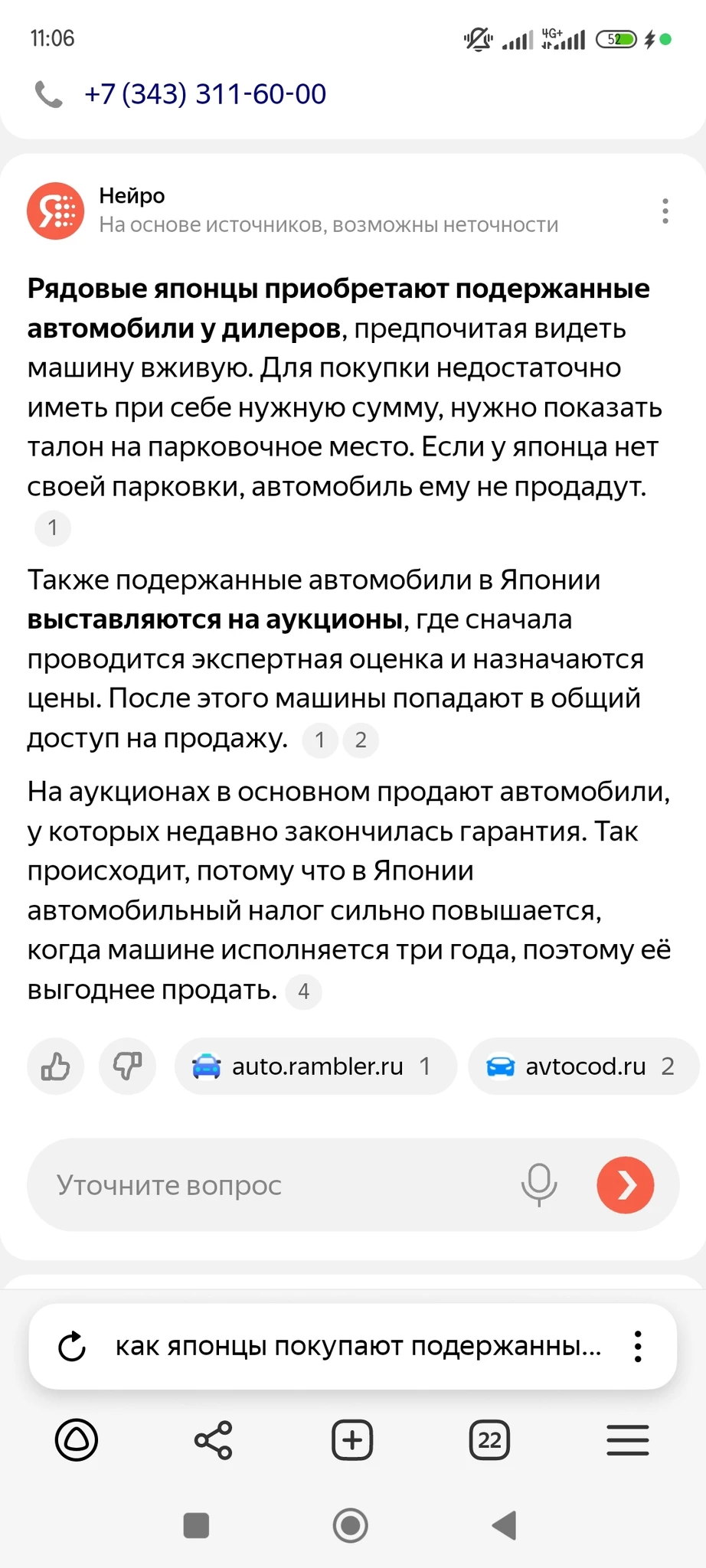Go back with the system back button
The height and width of the screenshot is (1568, 706).
(505, 1525)
